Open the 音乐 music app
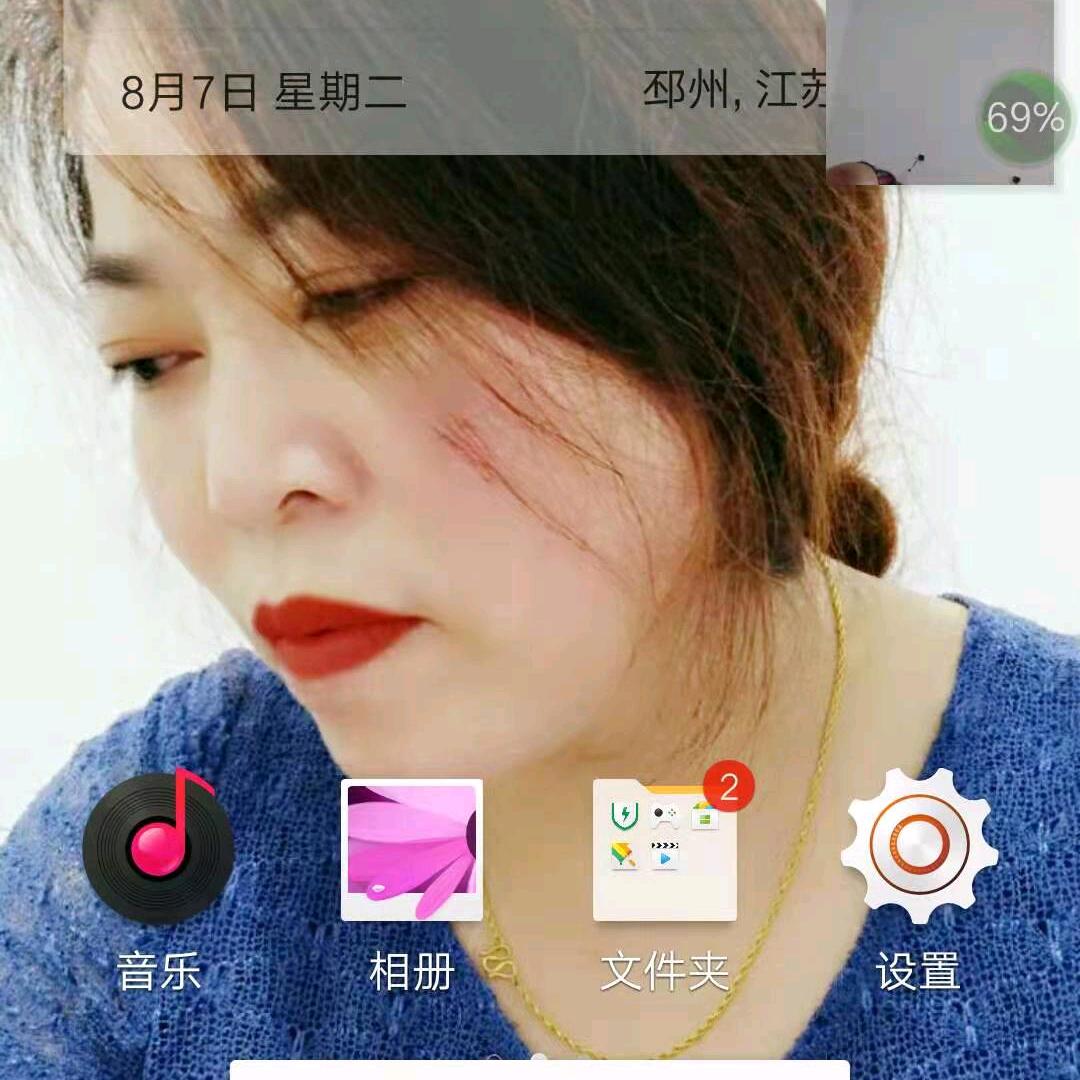 click(158, 848)
